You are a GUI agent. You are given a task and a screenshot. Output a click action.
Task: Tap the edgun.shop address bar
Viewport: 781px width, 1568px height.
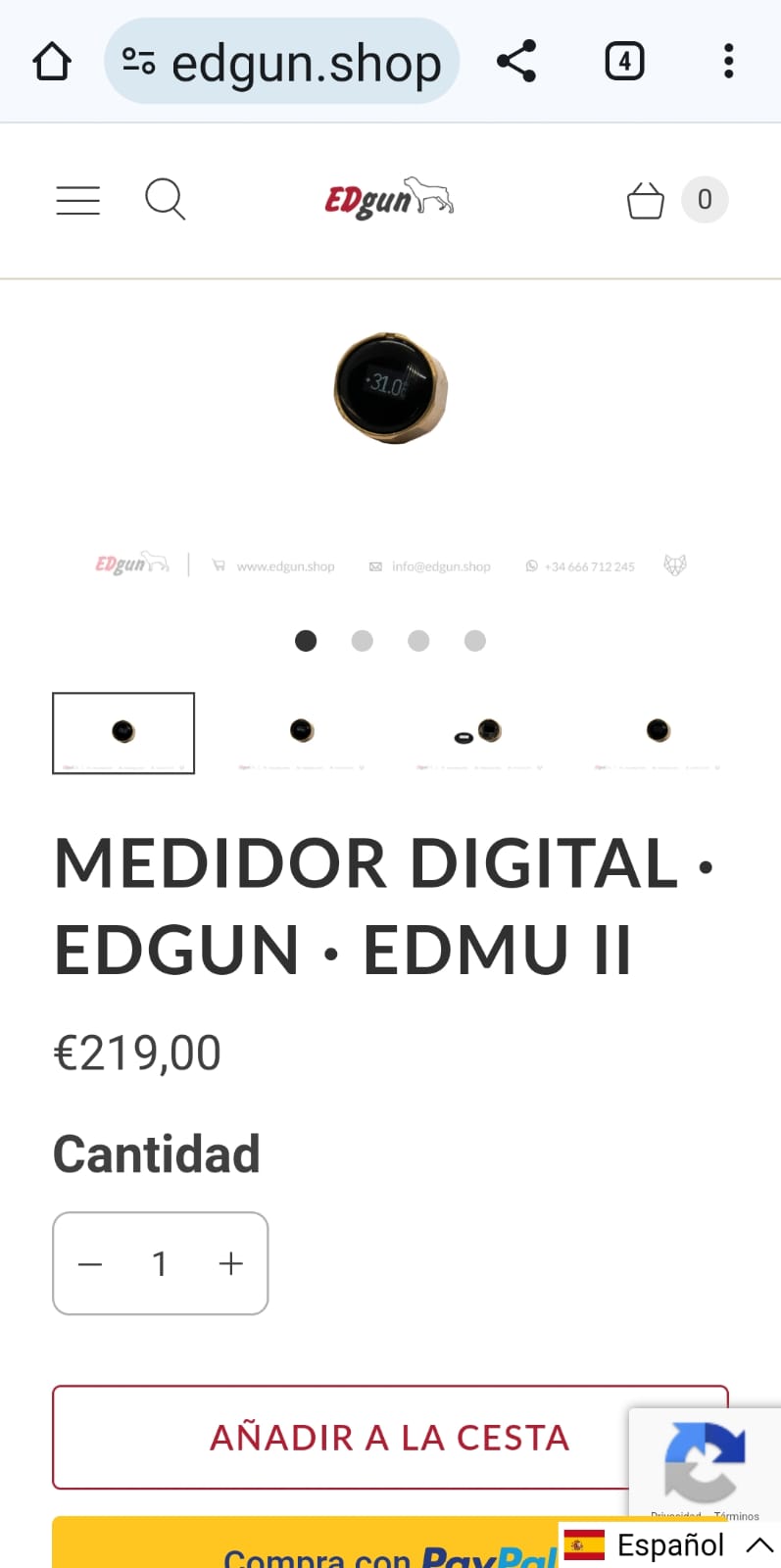(282, 63)
